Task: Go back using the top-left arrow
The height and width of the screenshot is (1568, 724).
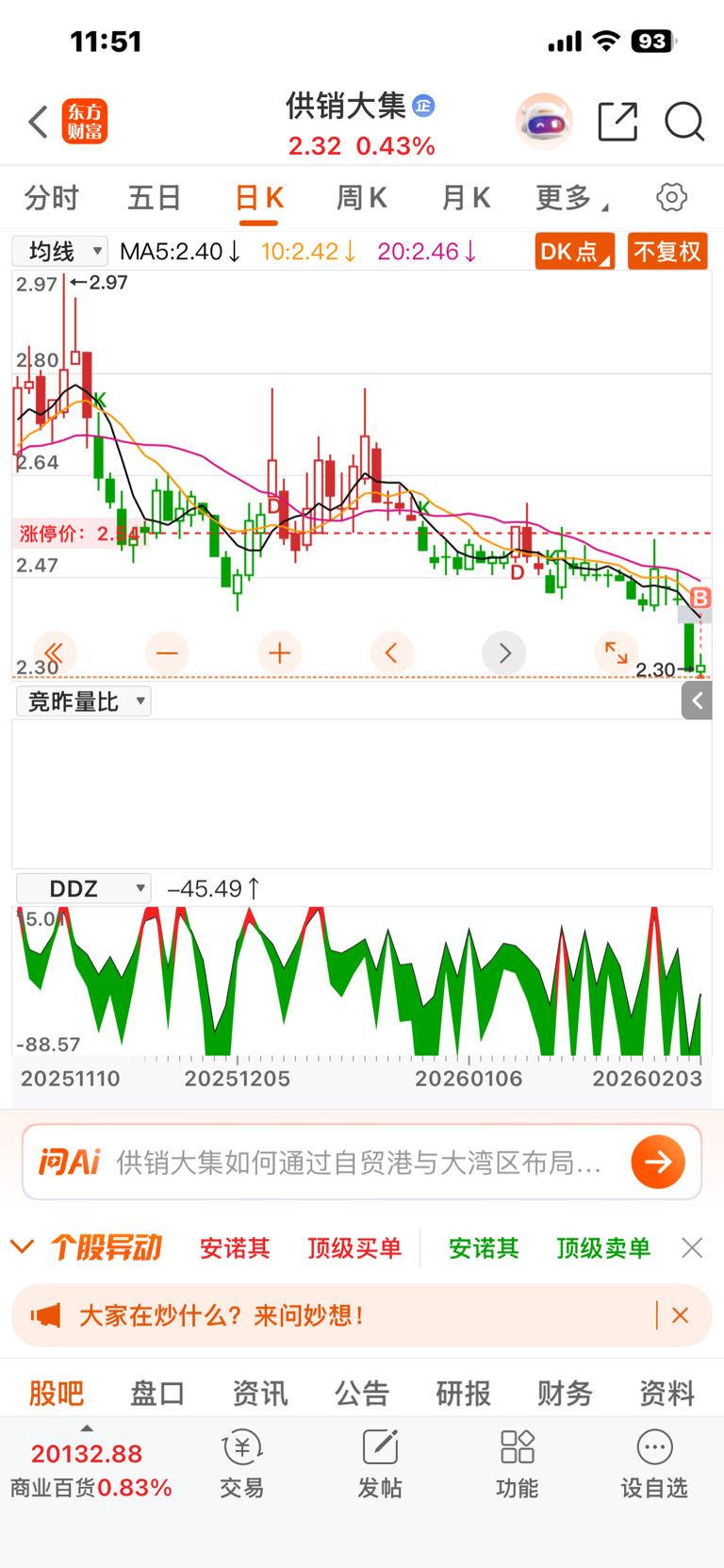Action: click(x=38, y=123)
